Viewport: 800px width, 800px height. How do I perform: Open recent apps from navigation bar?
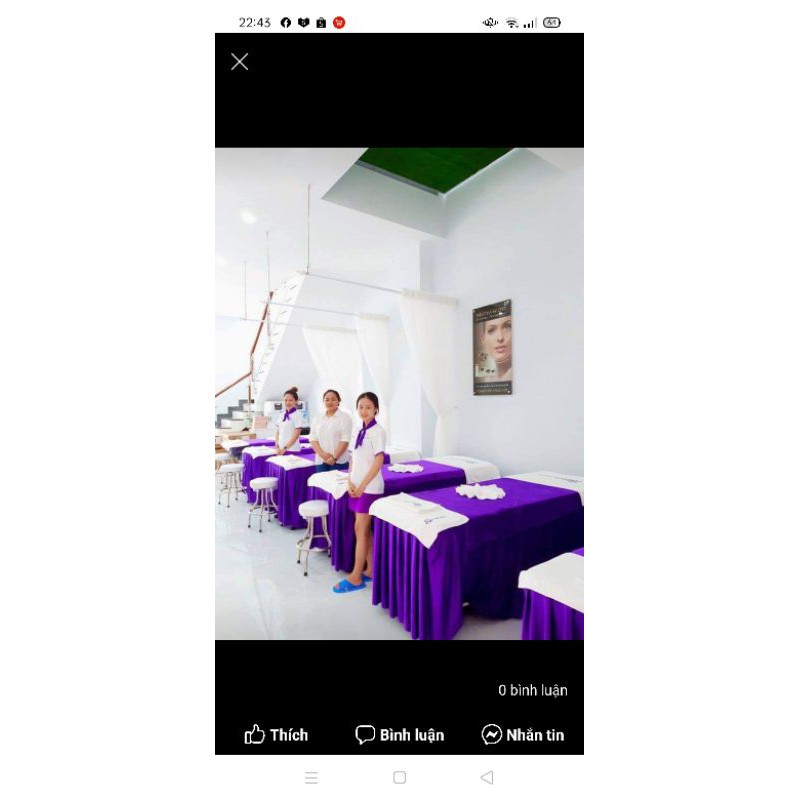311,777
